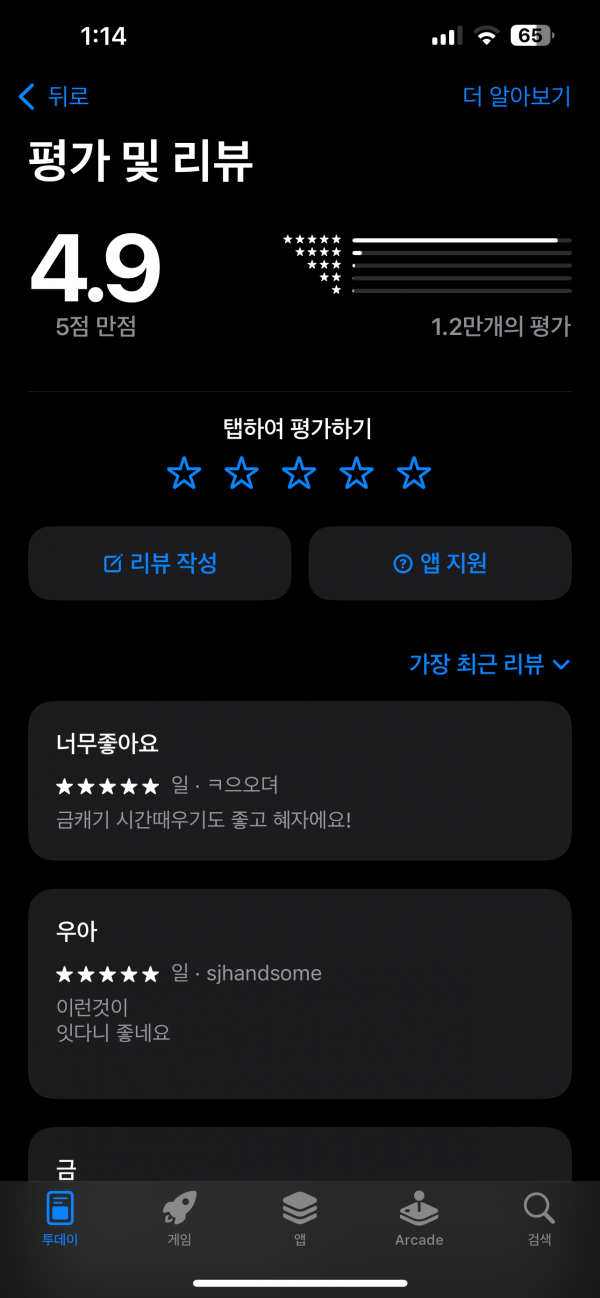This screenshot has width=600, height=1298.
Task: Open the 더 알아보기 link
Action: (x=516, y=97)
